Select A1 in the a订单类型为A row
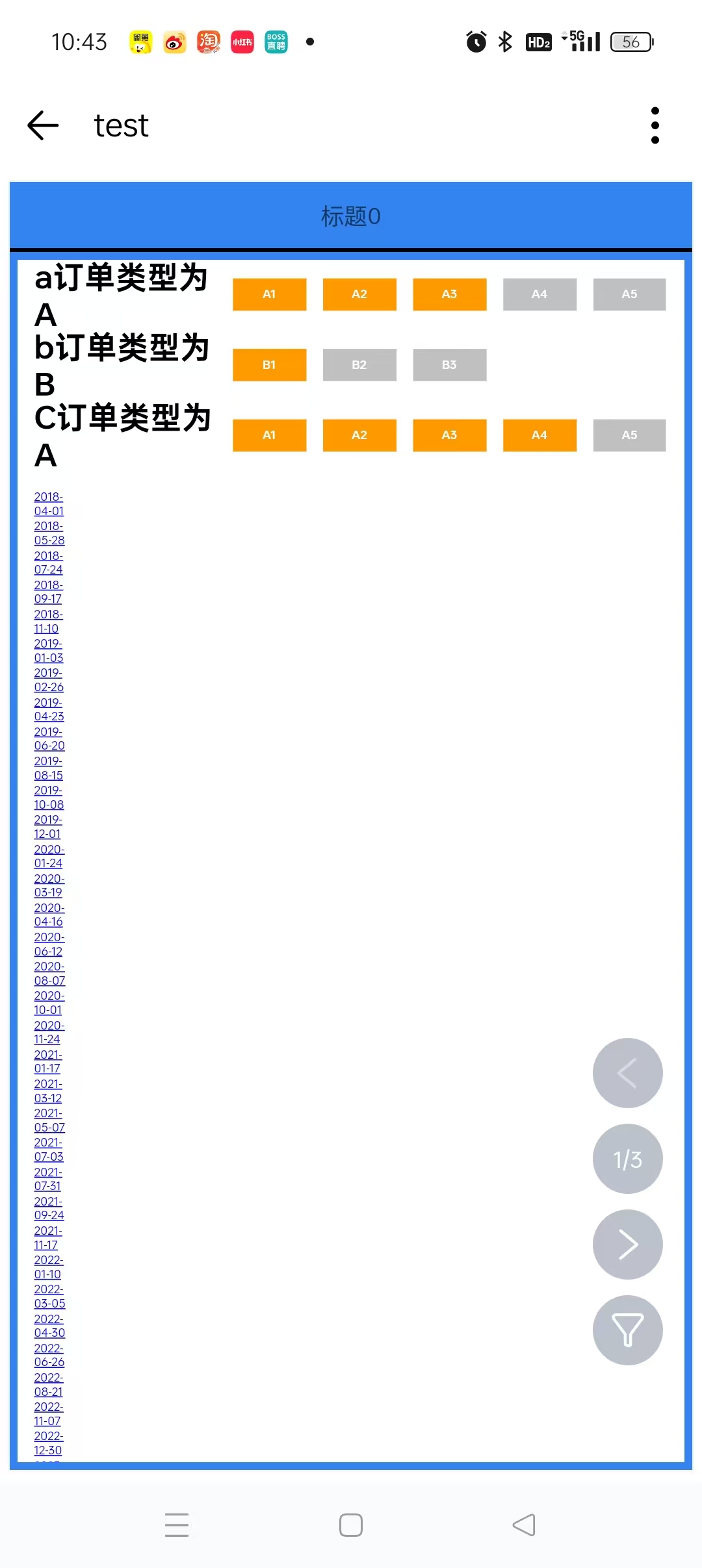The width and height of the screenshot is (702, 1568). [269, 294]
